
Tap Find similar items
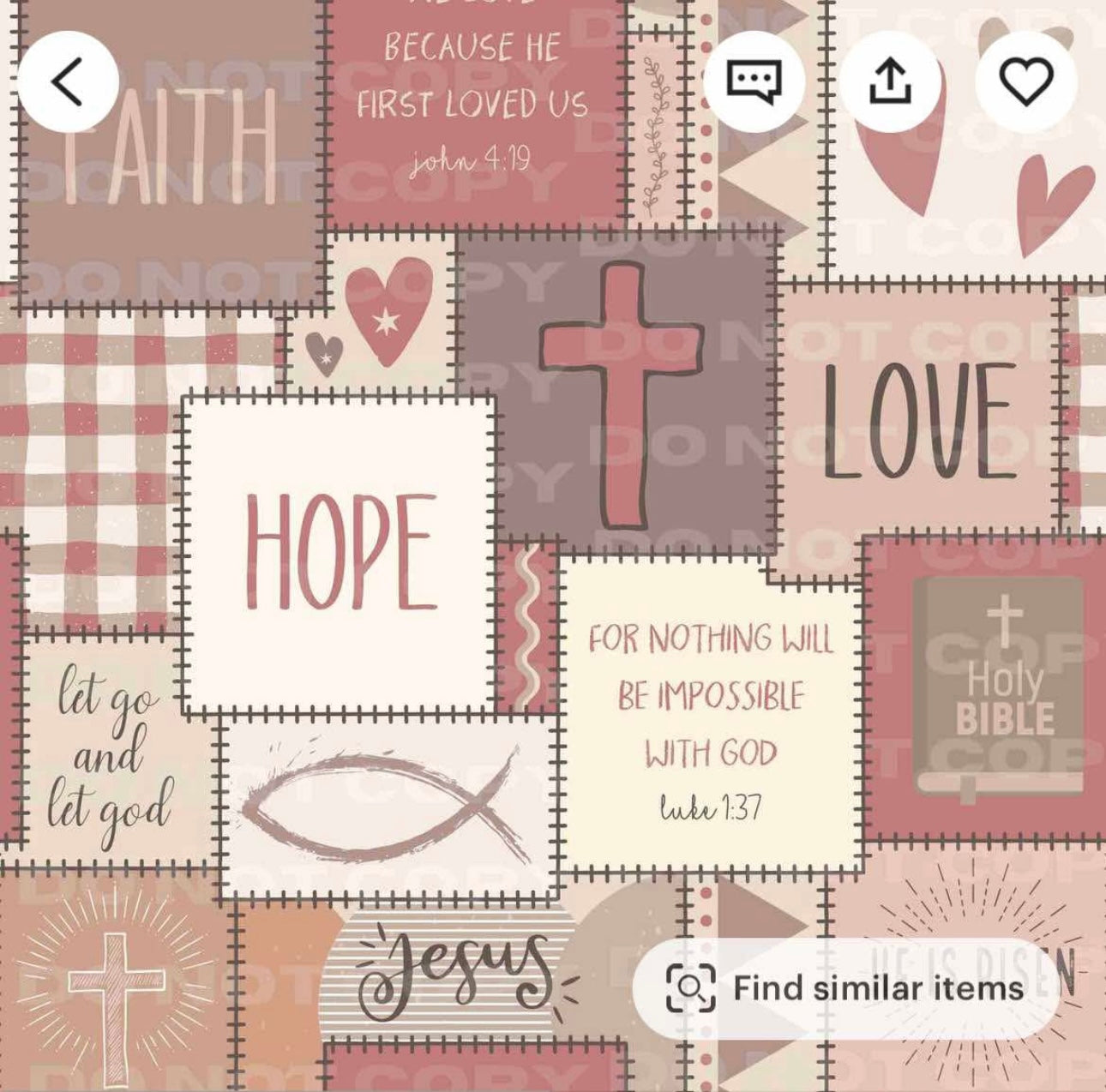click(x=845, y=988)
